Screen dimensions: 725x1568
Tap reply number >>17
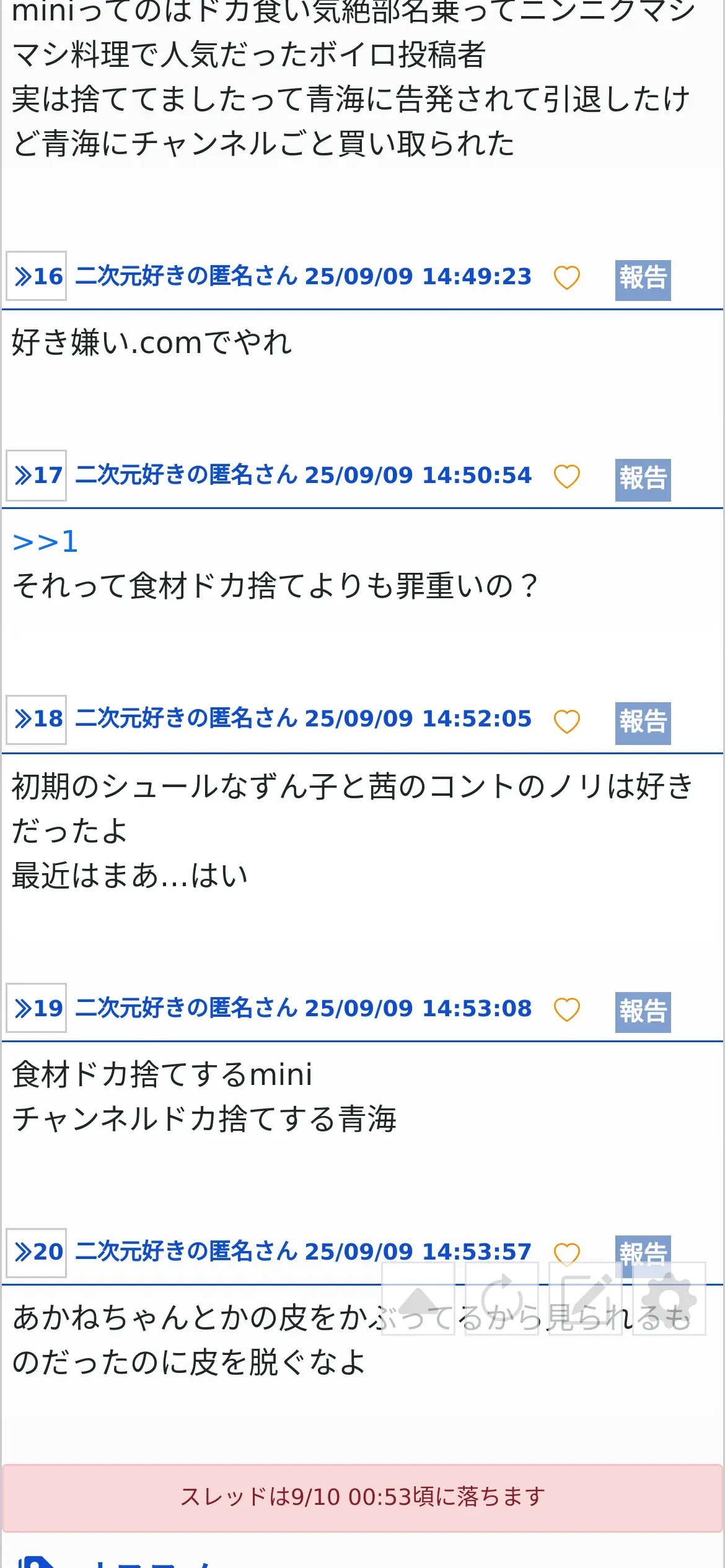[x=37, y=475]
